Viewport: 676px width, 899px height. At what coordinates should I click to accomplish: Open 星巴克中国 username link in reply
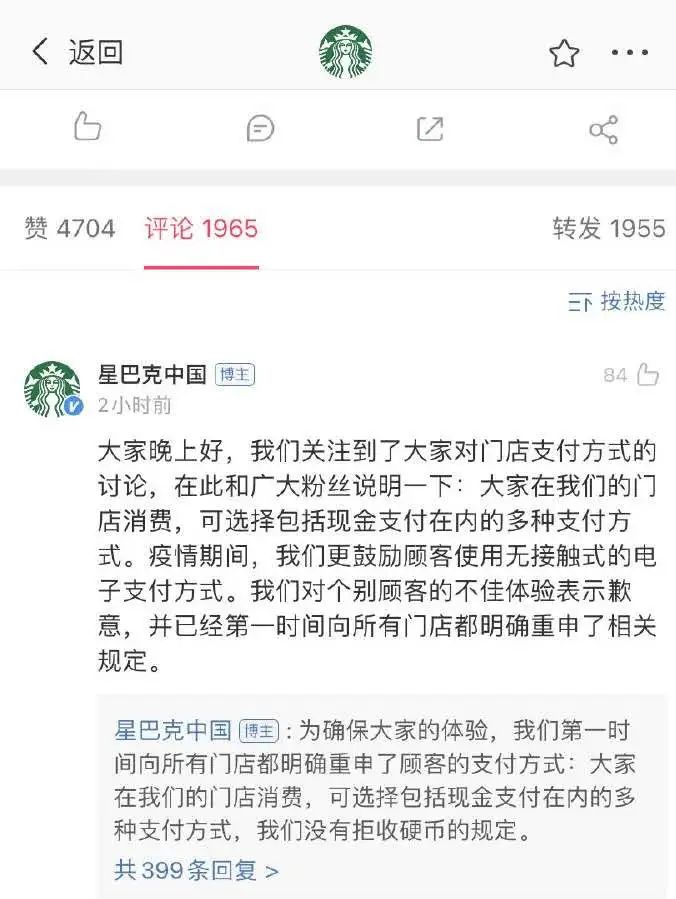pyautogui.click(x=173, y=730)
